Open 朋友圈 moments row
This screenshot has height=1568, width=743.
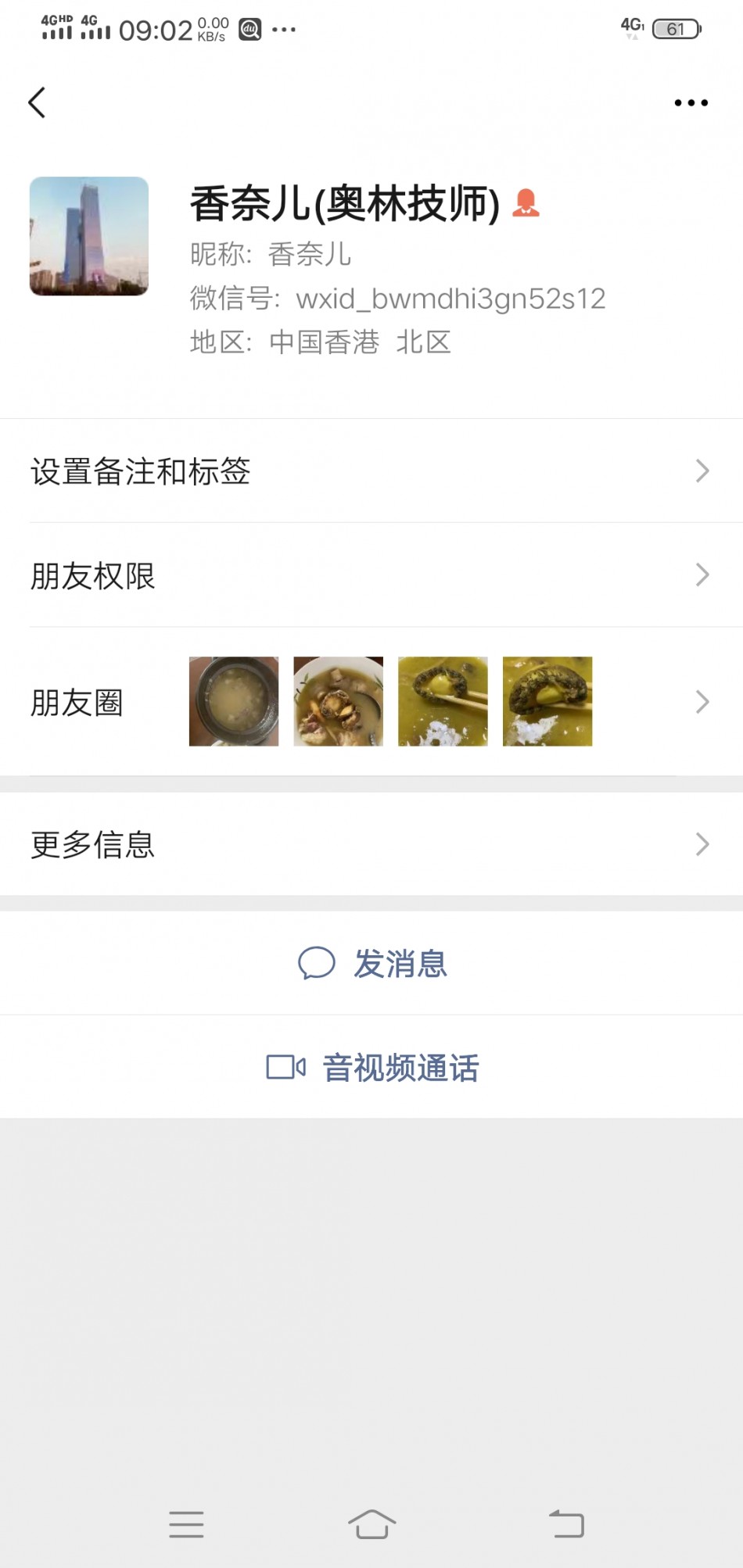[371, 702]
